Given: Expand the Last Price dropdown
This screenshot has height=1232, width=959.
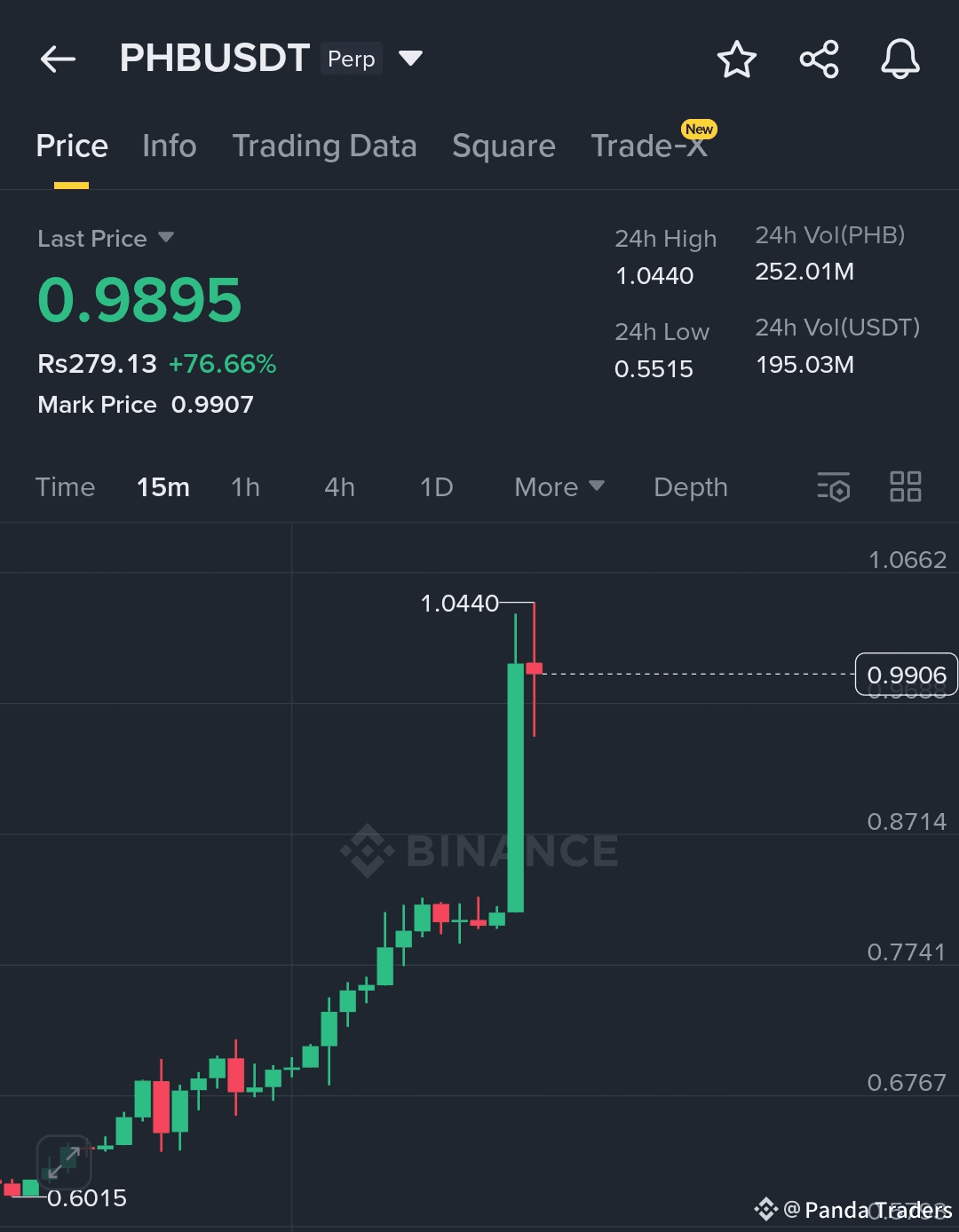Looking at the screenshot, I should click(165, 238).
